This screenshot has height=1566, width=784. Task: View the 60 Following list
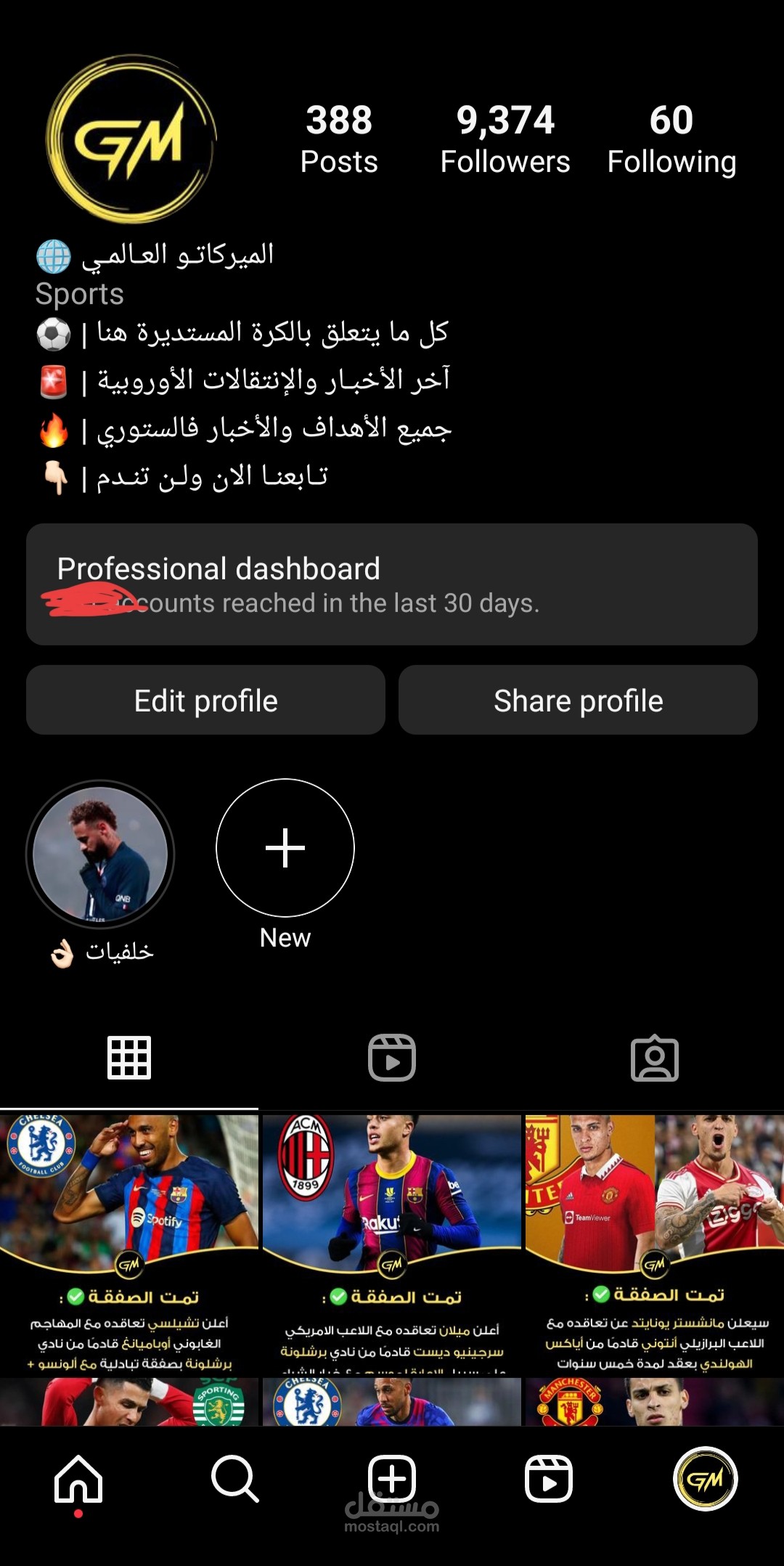coord(671,139)
